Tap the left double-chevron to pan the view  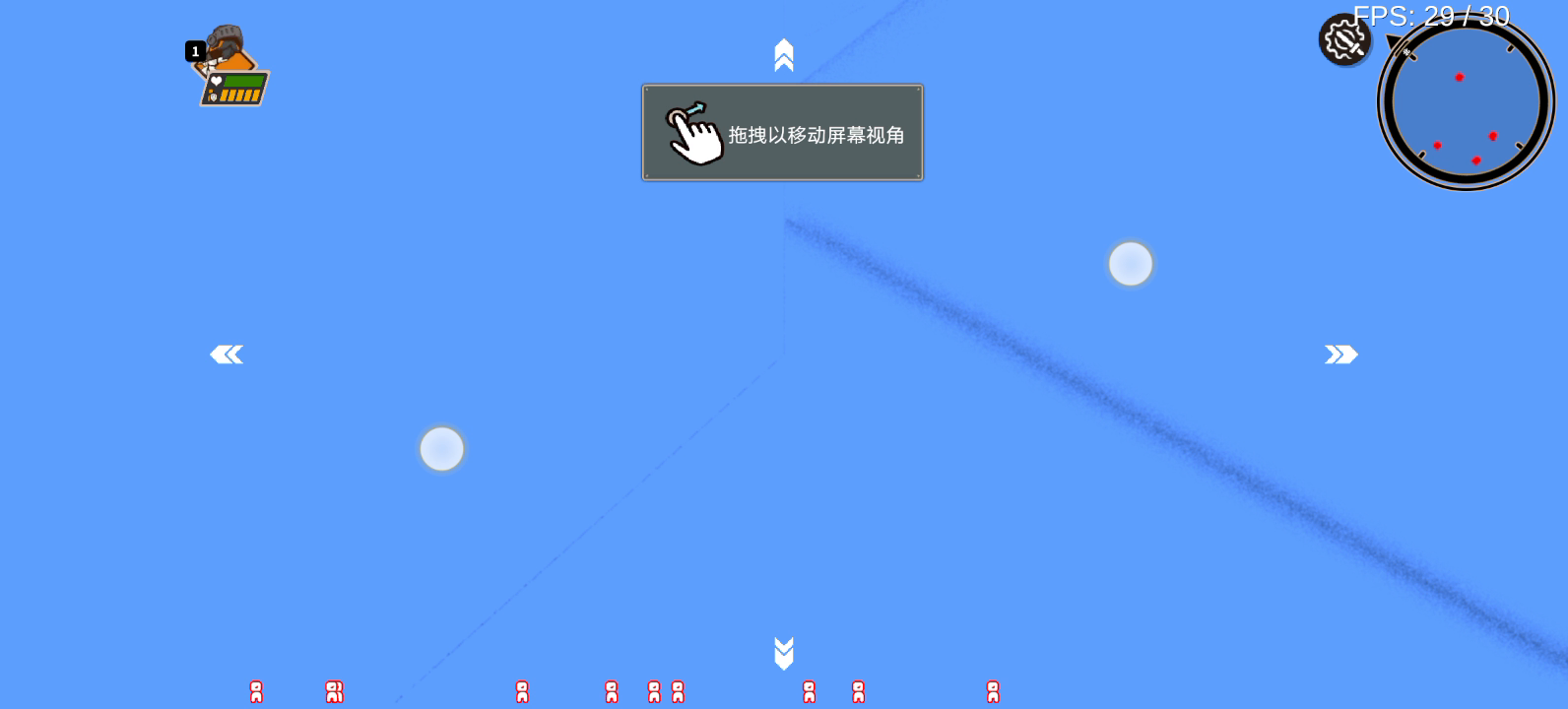click(x=227, y=354)
